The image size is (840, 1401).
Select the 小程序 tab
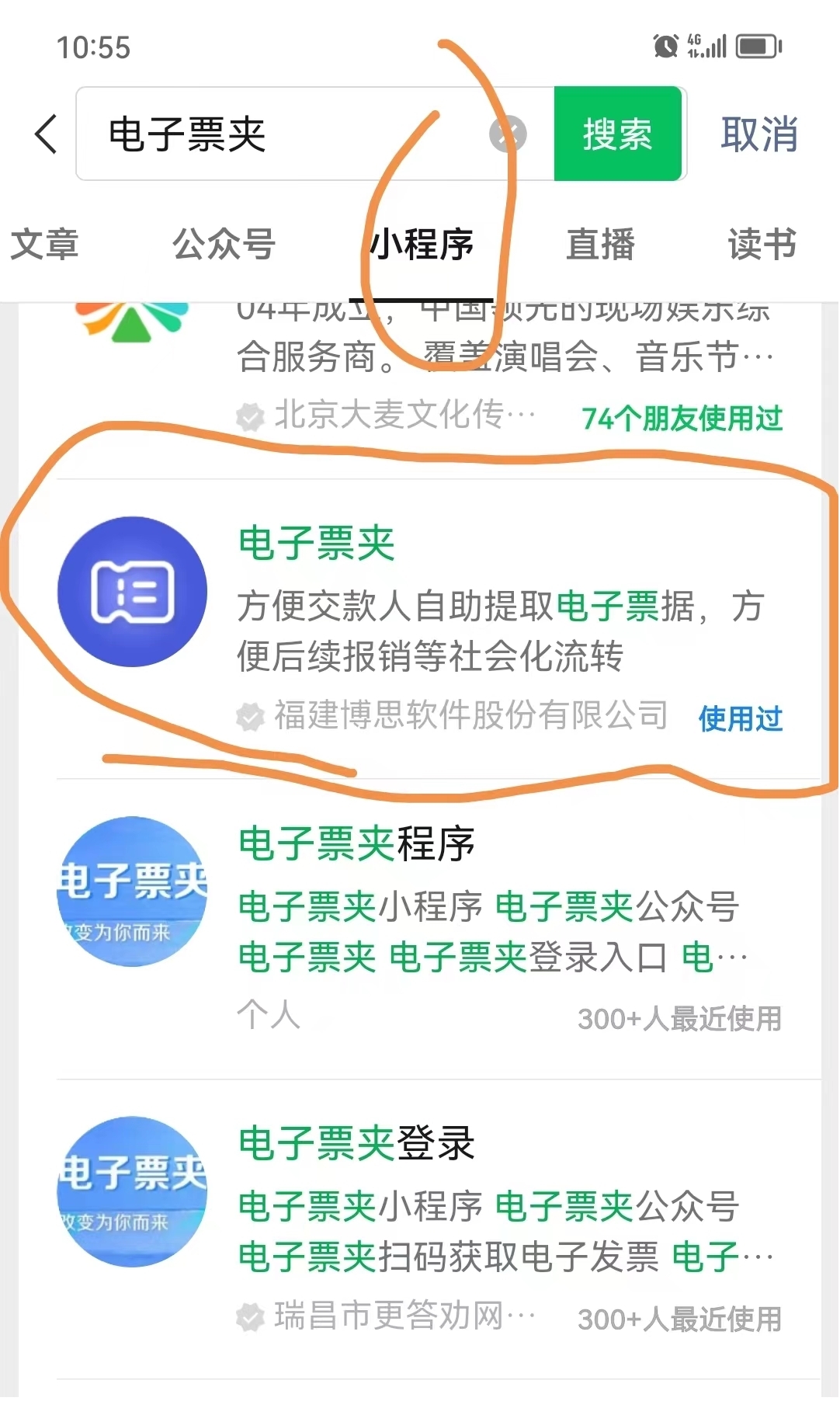click(x=422, y=245)
